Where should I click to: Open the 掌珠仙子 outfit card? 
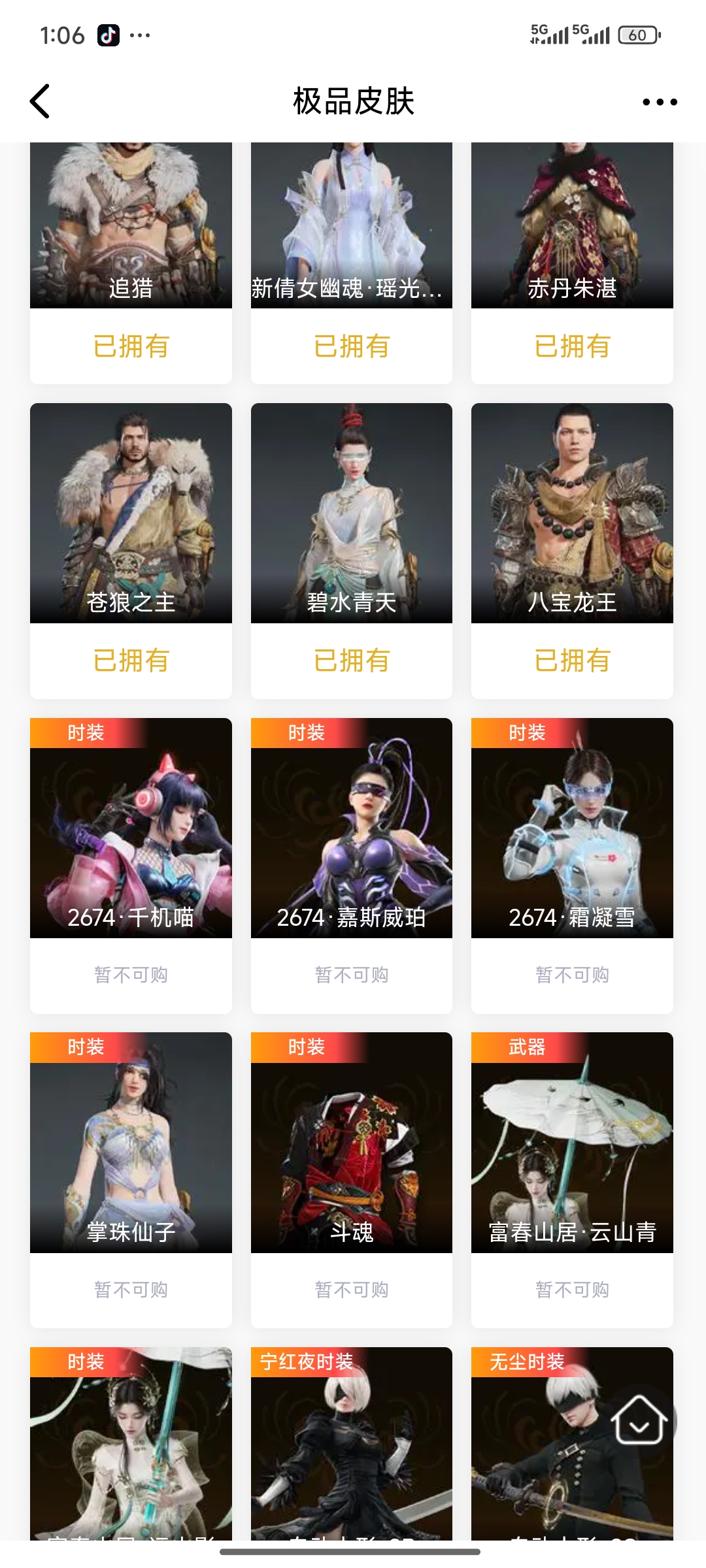point(131,1142)
